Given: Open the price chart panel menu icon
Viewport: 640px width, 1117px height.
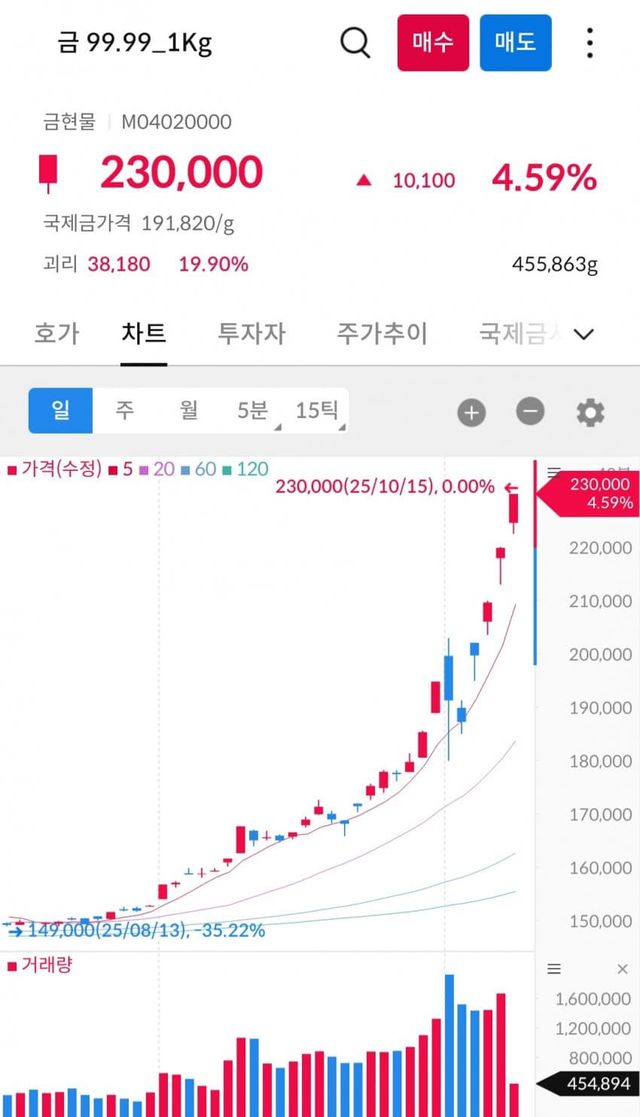Looking at the screenshot, I should pyautogui.click(x=554, y=470).
